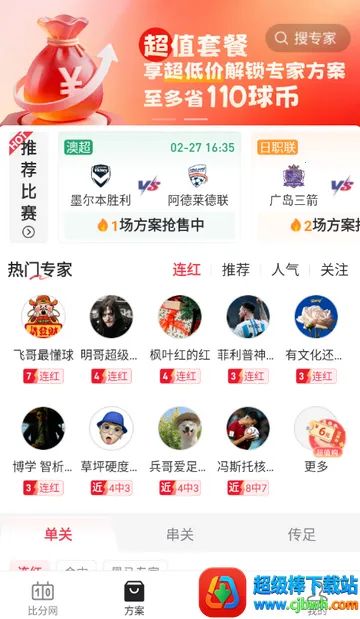This screenshot has width=360, height=619.
Task: Open the 超值套餐 promotional banner
Action: point(180,62)
